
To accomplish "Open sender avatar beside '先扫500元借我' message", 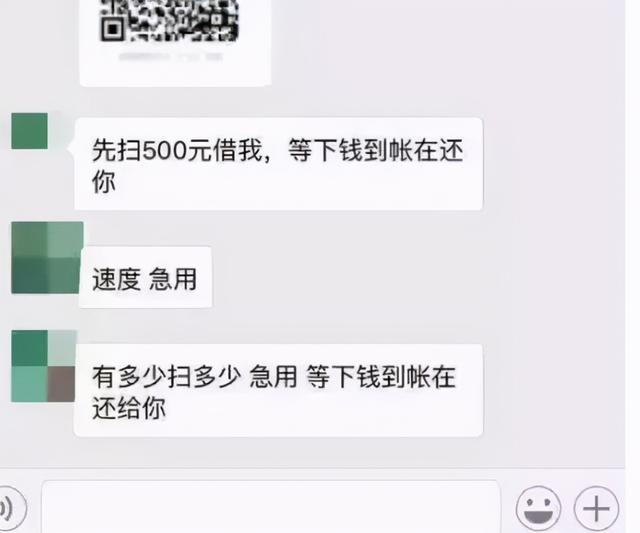I will [30, 131].
